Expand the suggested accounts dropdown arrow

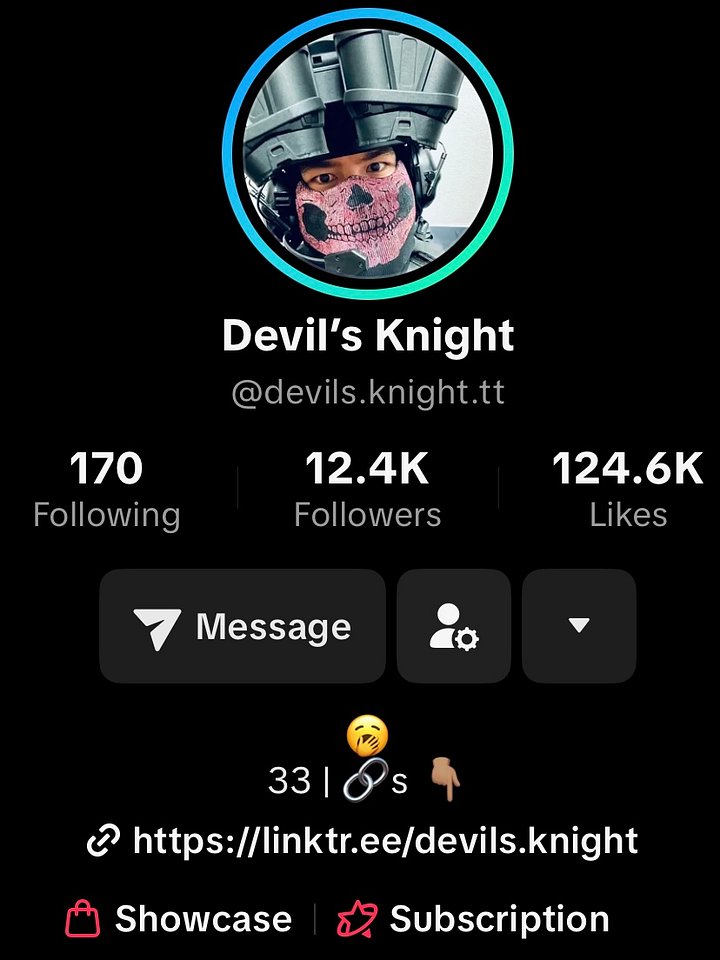pos(579,627)
